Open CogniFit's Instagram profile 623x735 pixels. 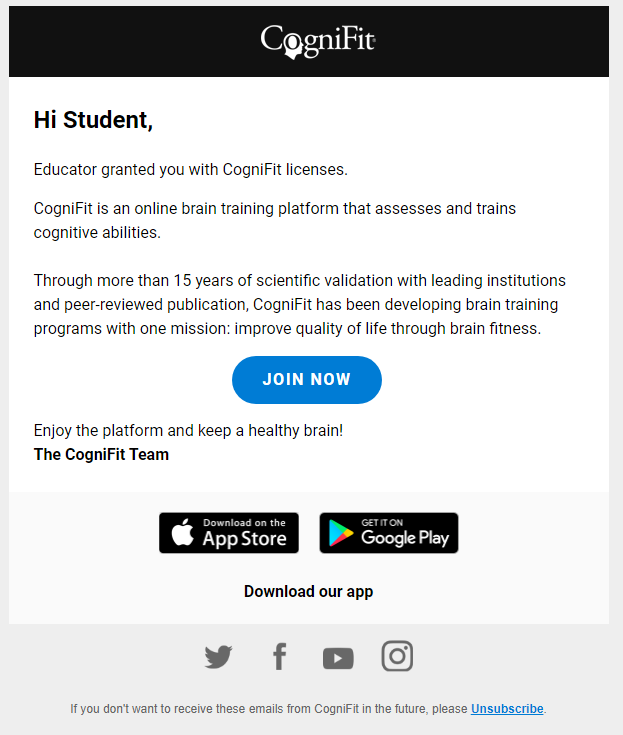coord(397,656)
